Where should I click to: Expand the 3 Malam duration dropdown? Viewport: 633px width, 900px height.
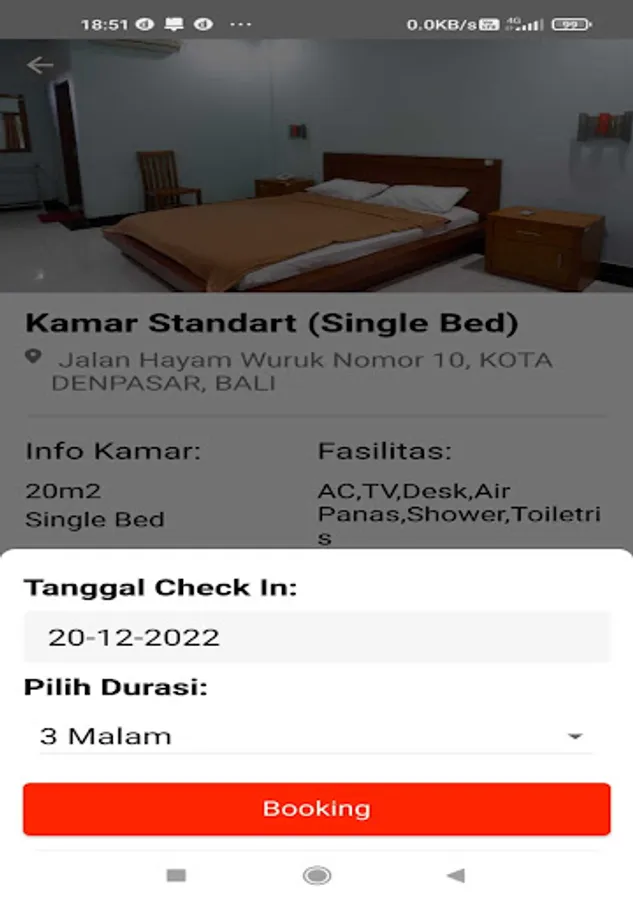[x=316, y=737]
